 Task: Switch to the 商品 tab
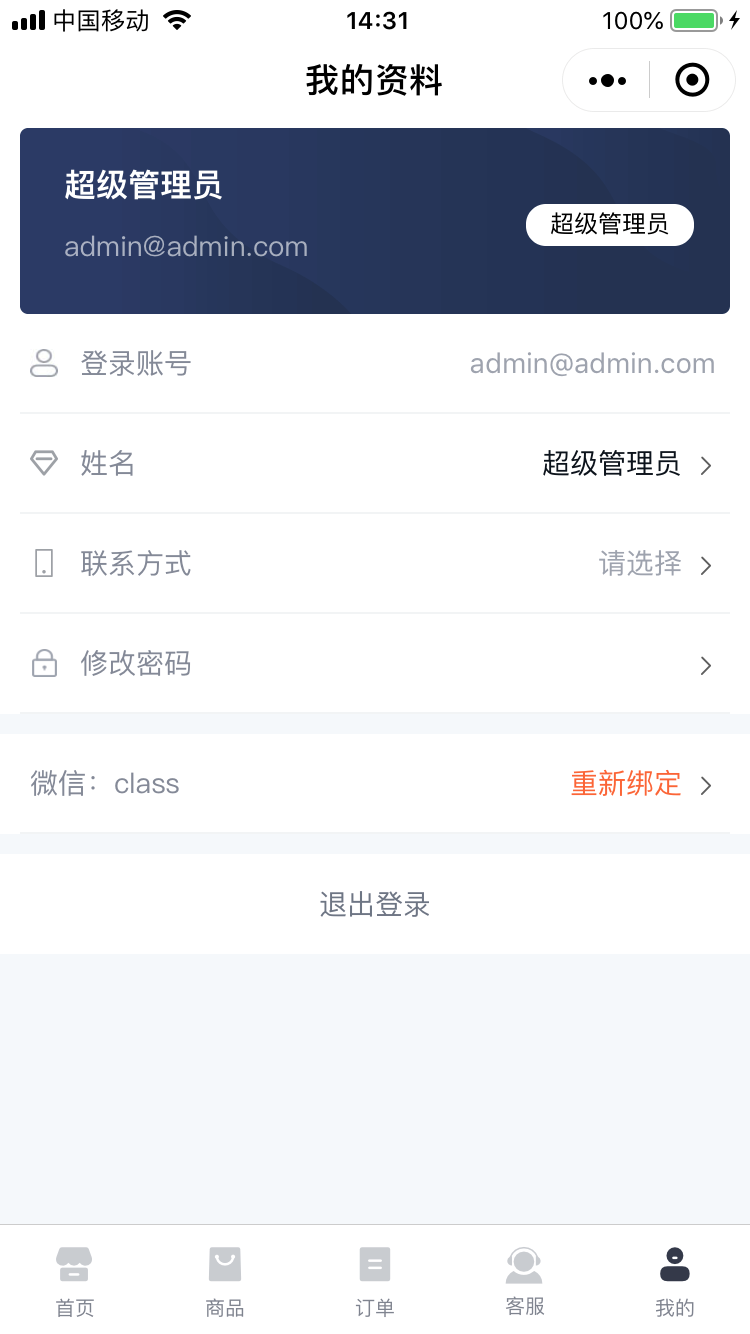(x=225, y=1281)
